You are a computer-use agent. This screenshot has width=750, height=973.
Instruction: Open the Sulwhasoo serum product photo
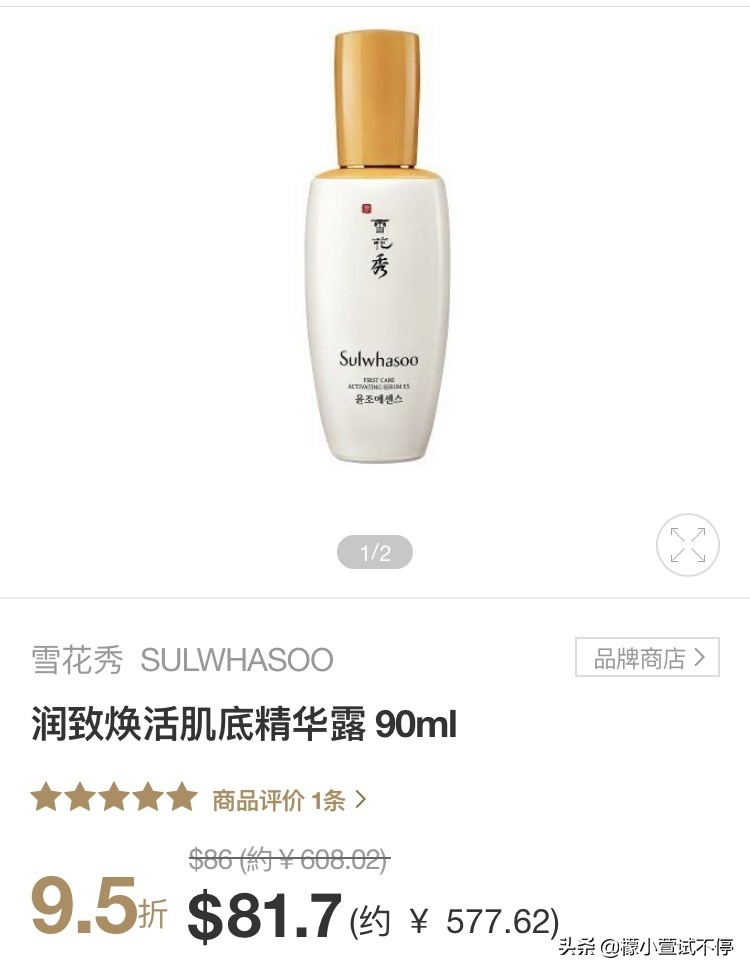[375, 250]
